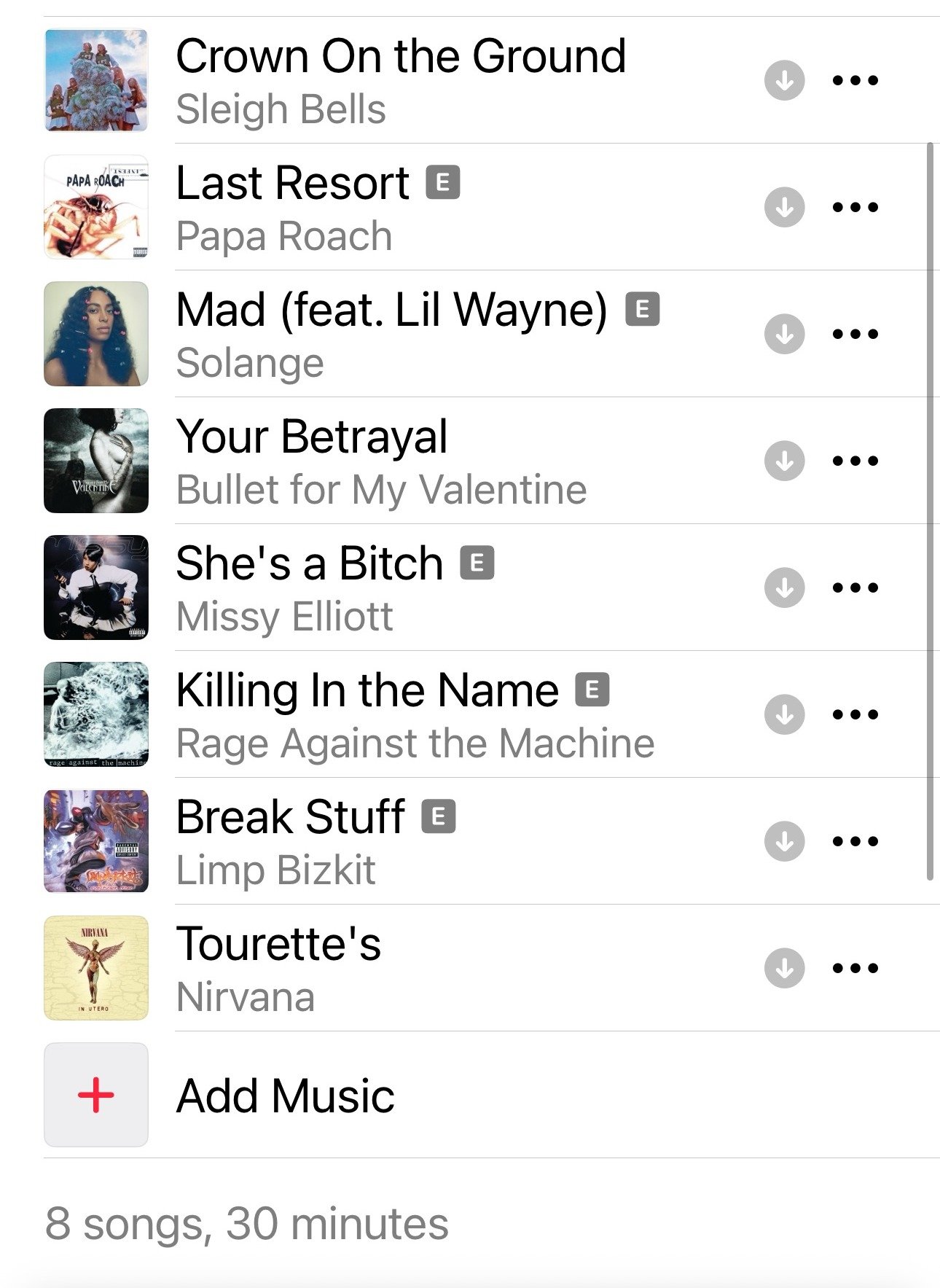
Task: Download She's a Bitch
Action: pyautogui.click(x=784, y=588)
